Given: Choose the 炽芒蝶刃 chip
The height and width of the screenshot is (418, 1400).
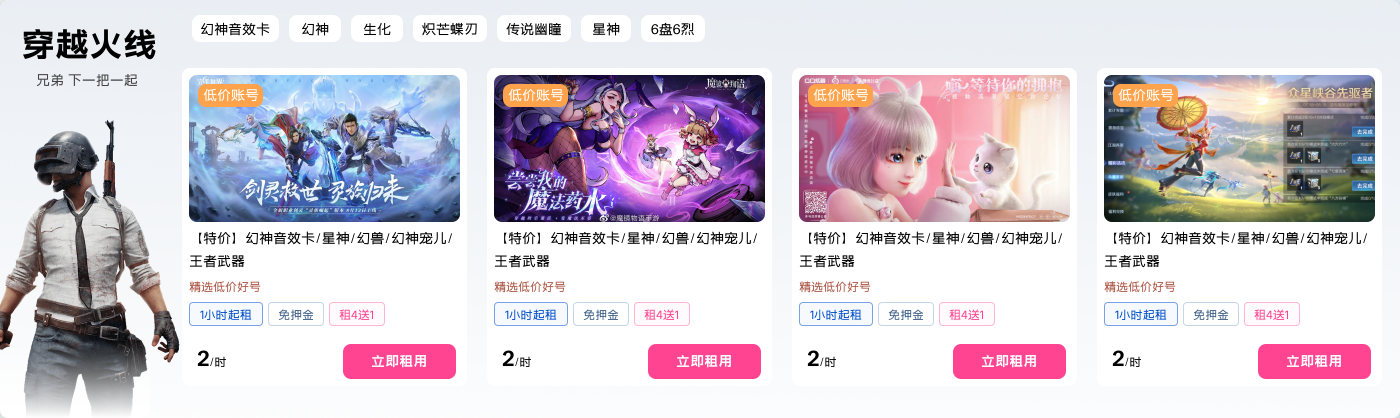Looking at the screenshot, I should tap(450, 29).
